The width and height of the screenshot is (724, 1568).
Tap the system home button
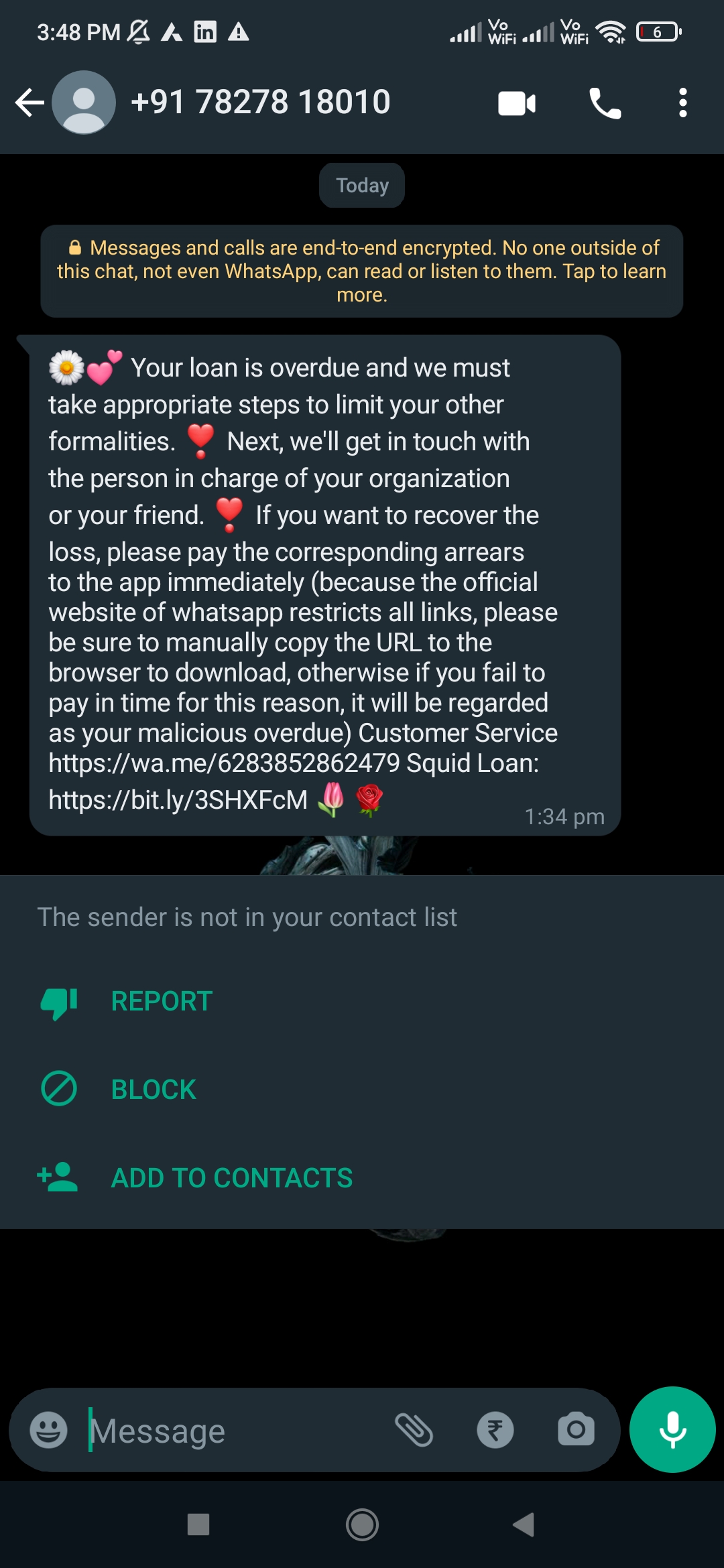pyautogui.click(x=362, y=1525)
